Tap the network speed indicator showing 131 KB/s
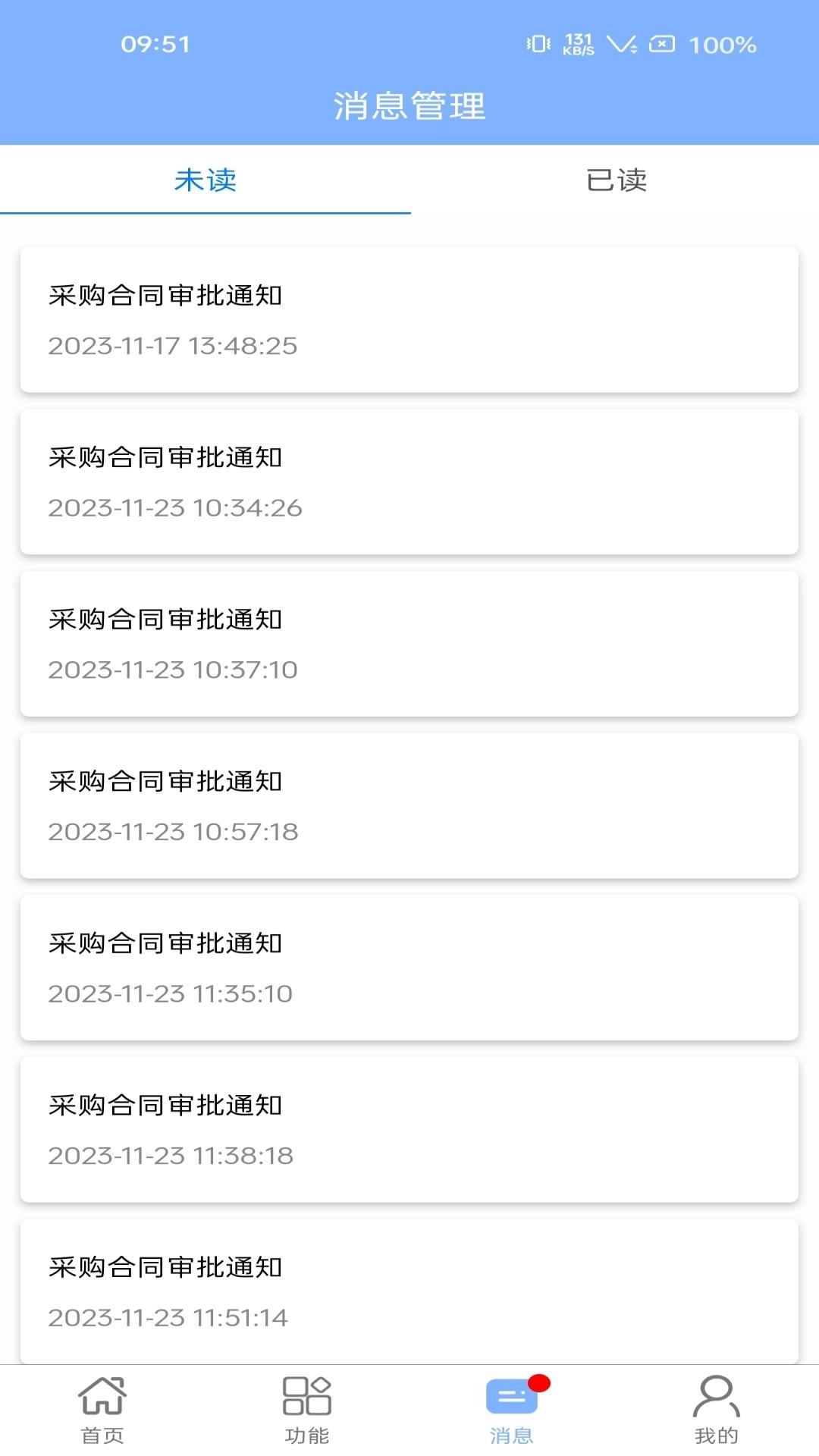The image size is (819, 1456). tap(578, 44)
